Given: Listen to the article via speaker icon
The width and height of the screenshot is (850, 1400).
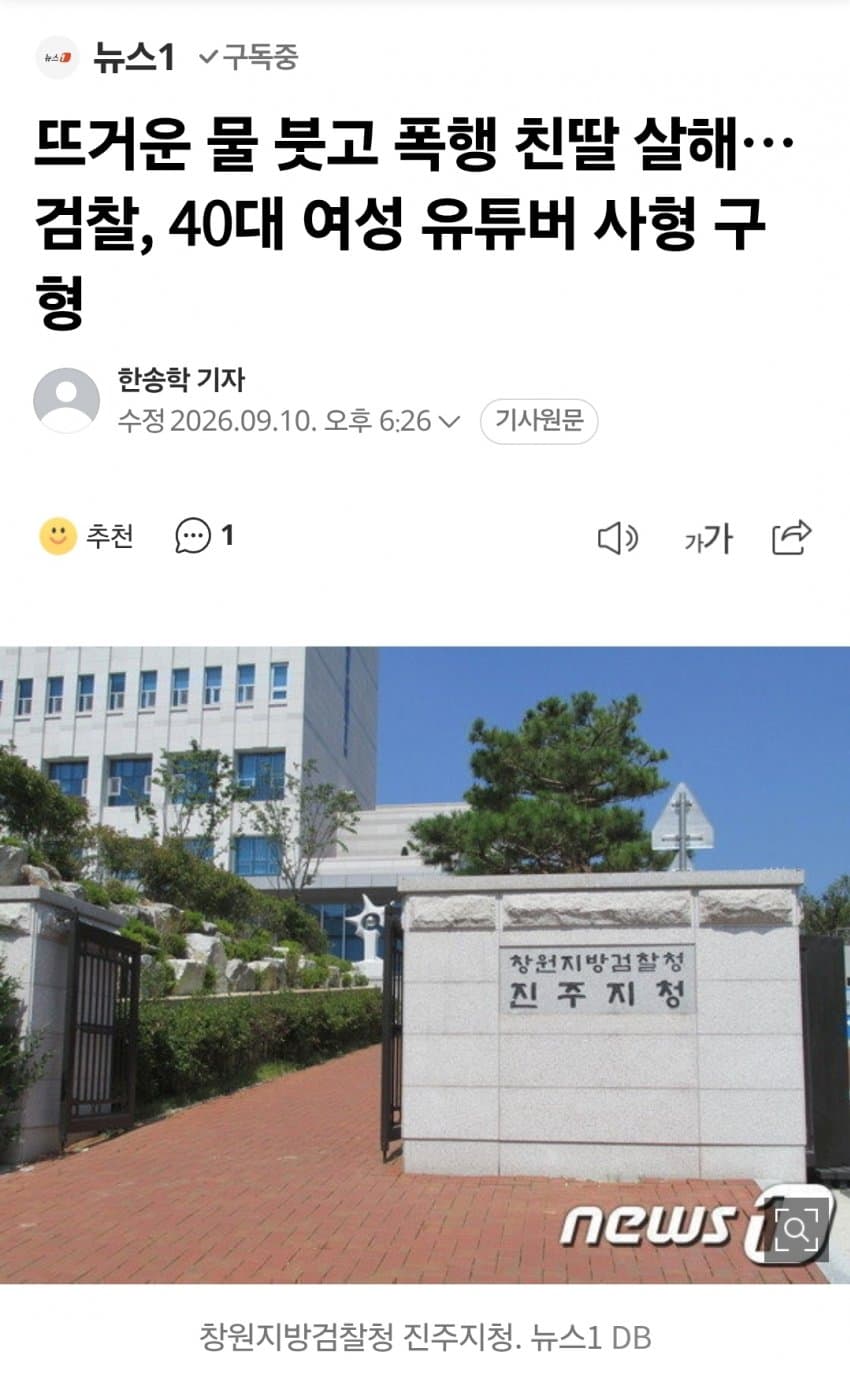Looking at the screenshot, I should pyautogui.click(x=618, y=539).
